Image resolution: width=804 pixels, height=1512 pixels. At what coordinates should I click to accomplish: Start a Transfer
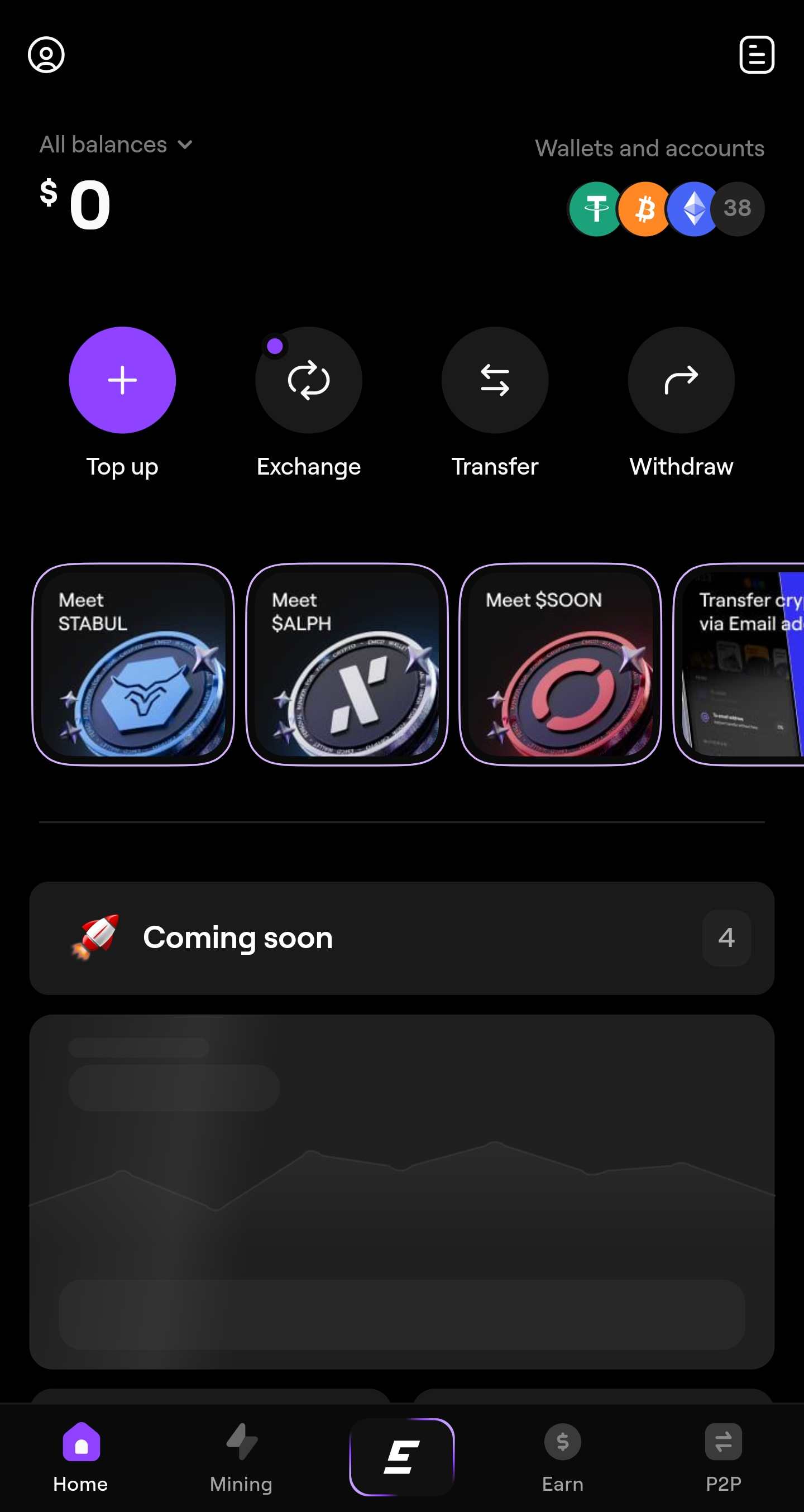495,380
